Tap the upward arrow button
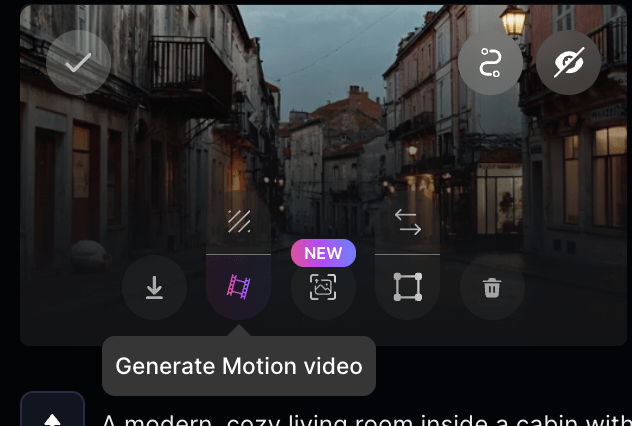The image size is (632, 426). pos(52,416)
